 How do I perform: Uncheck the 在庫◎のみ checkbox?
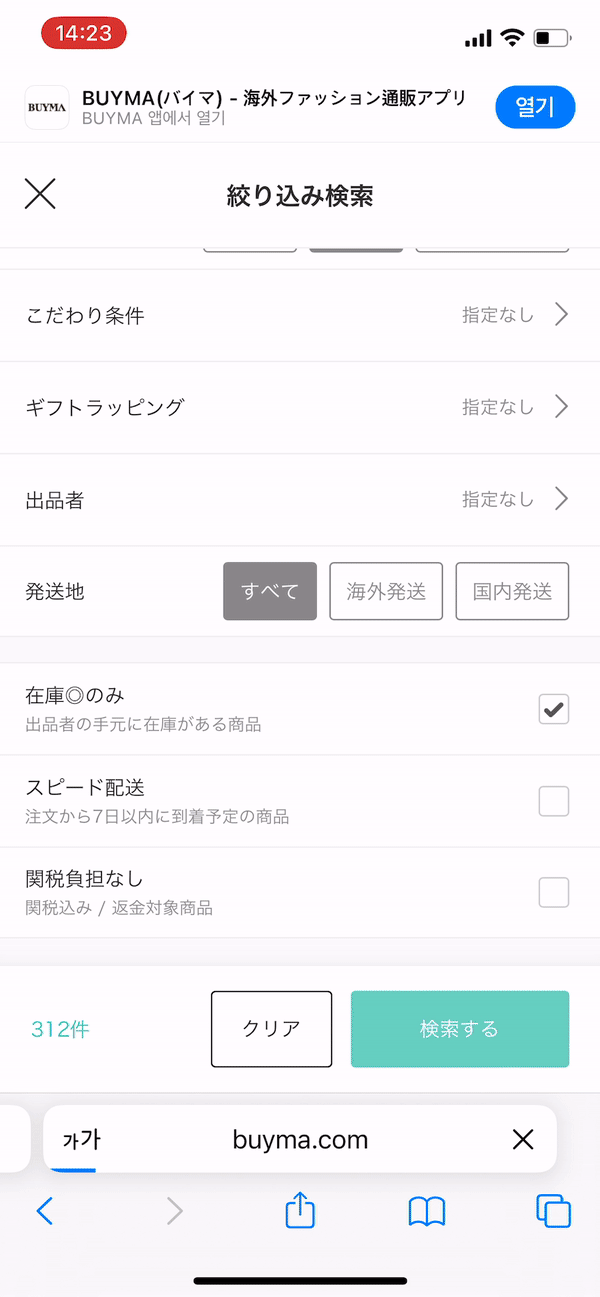coord(554,709)
